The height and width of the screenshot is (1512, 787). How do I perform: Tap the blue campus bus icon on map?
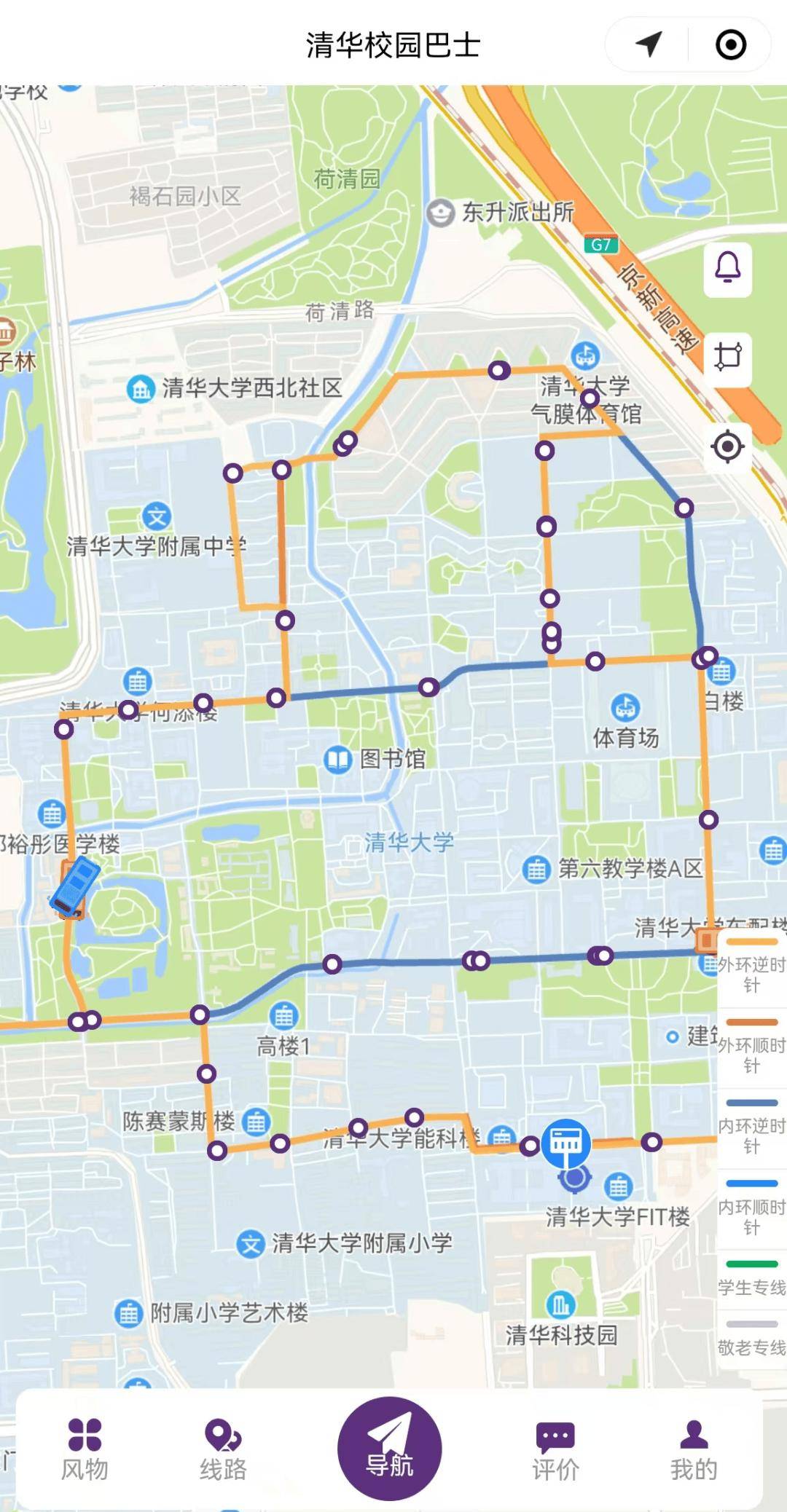tap(74, 885)
